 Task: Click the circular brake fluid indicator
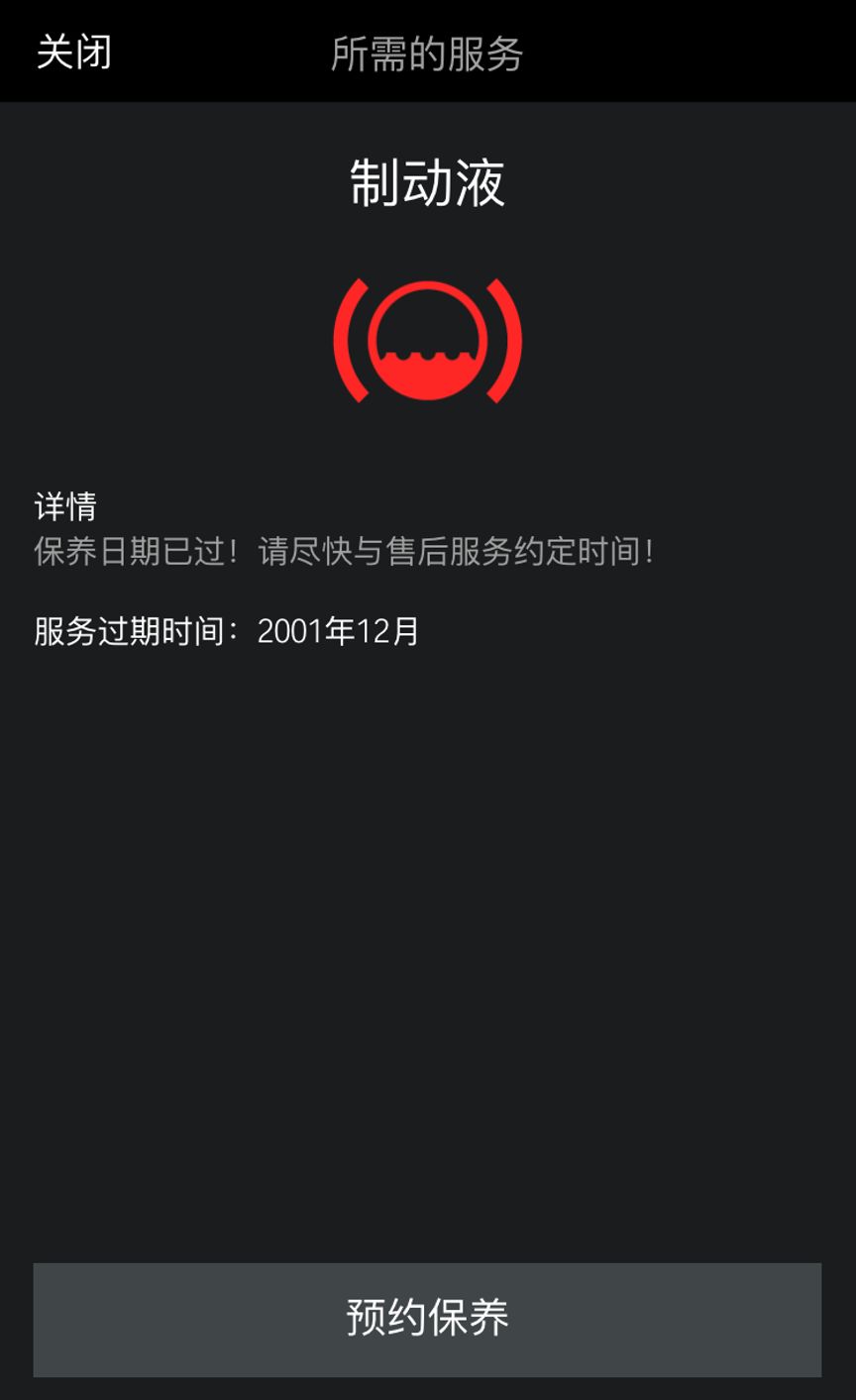(428, 339)
